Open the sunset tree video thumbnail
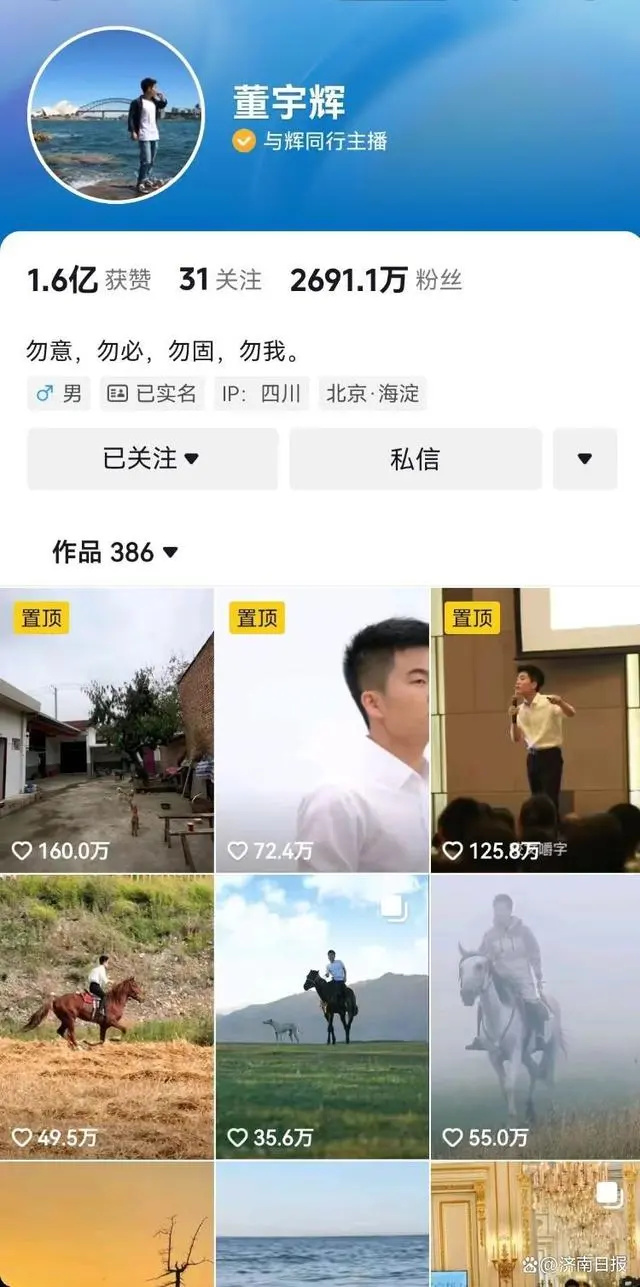 tap(107, 1225)
